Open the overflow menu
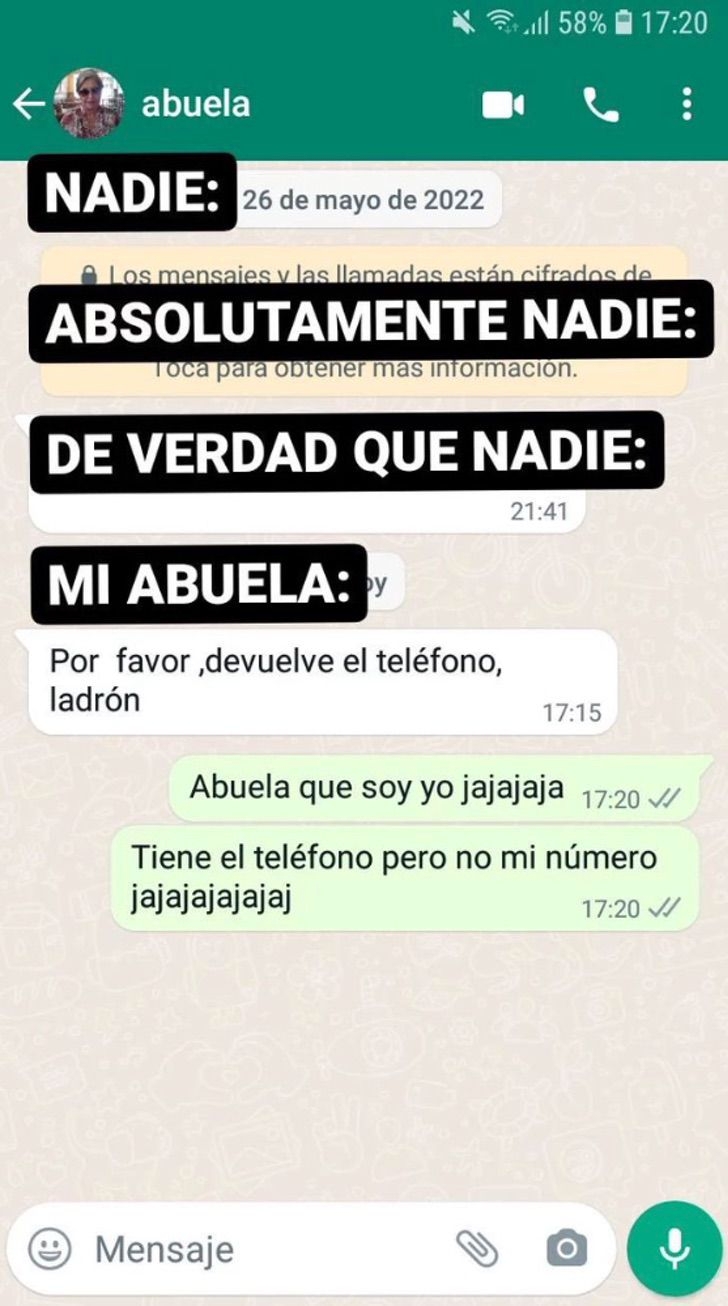The width and height of the screenshot is (728, 1306). [x=686, y=105]
